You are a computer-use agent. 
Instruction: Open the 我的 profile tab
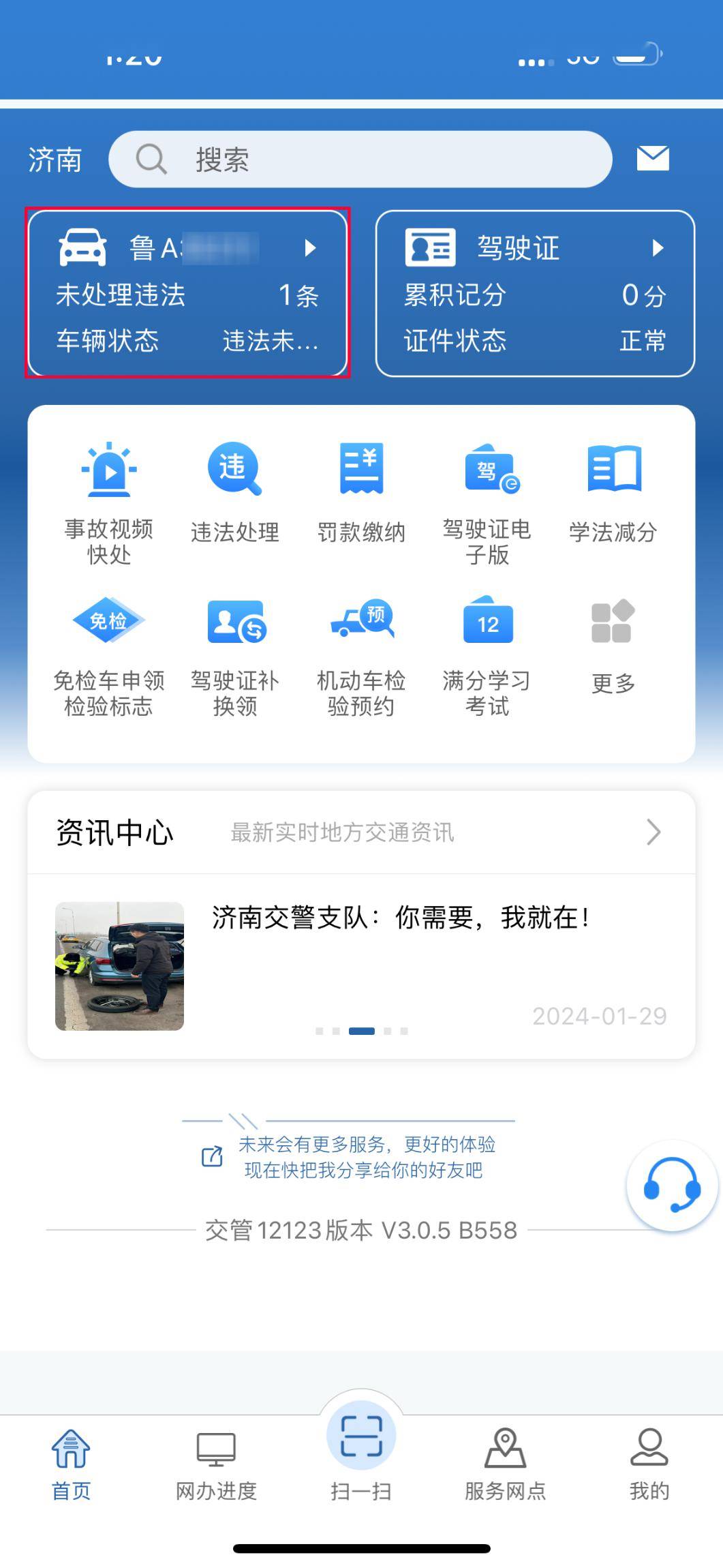click(647, 1459)
